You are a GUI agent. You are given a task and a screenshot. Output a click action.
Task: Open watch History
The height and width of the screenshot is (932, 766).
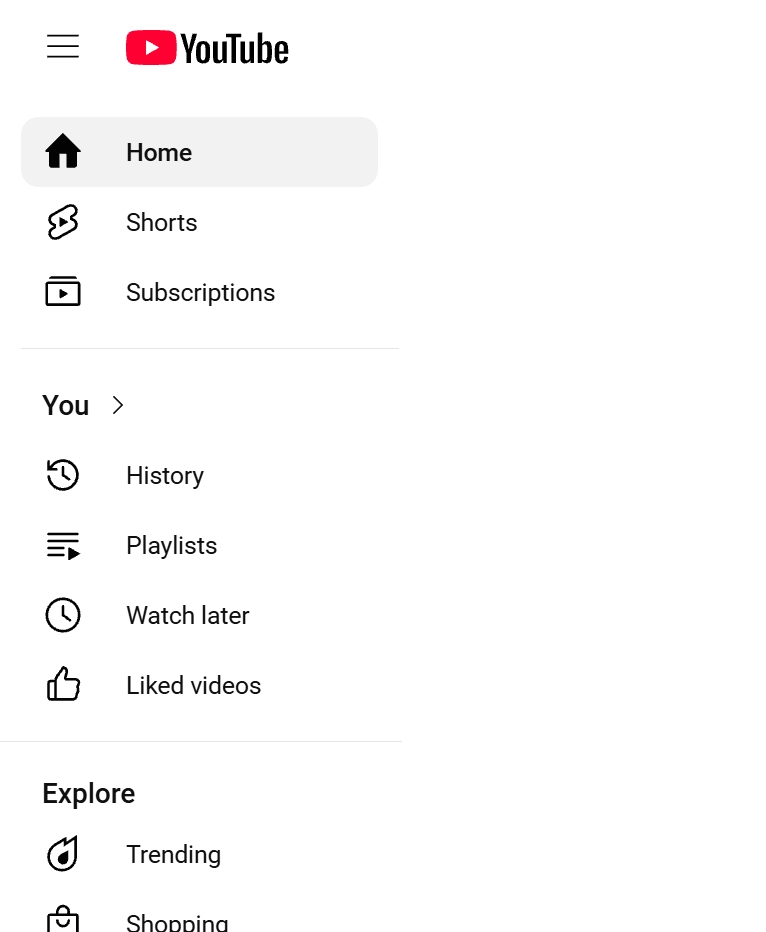point(164,475)
